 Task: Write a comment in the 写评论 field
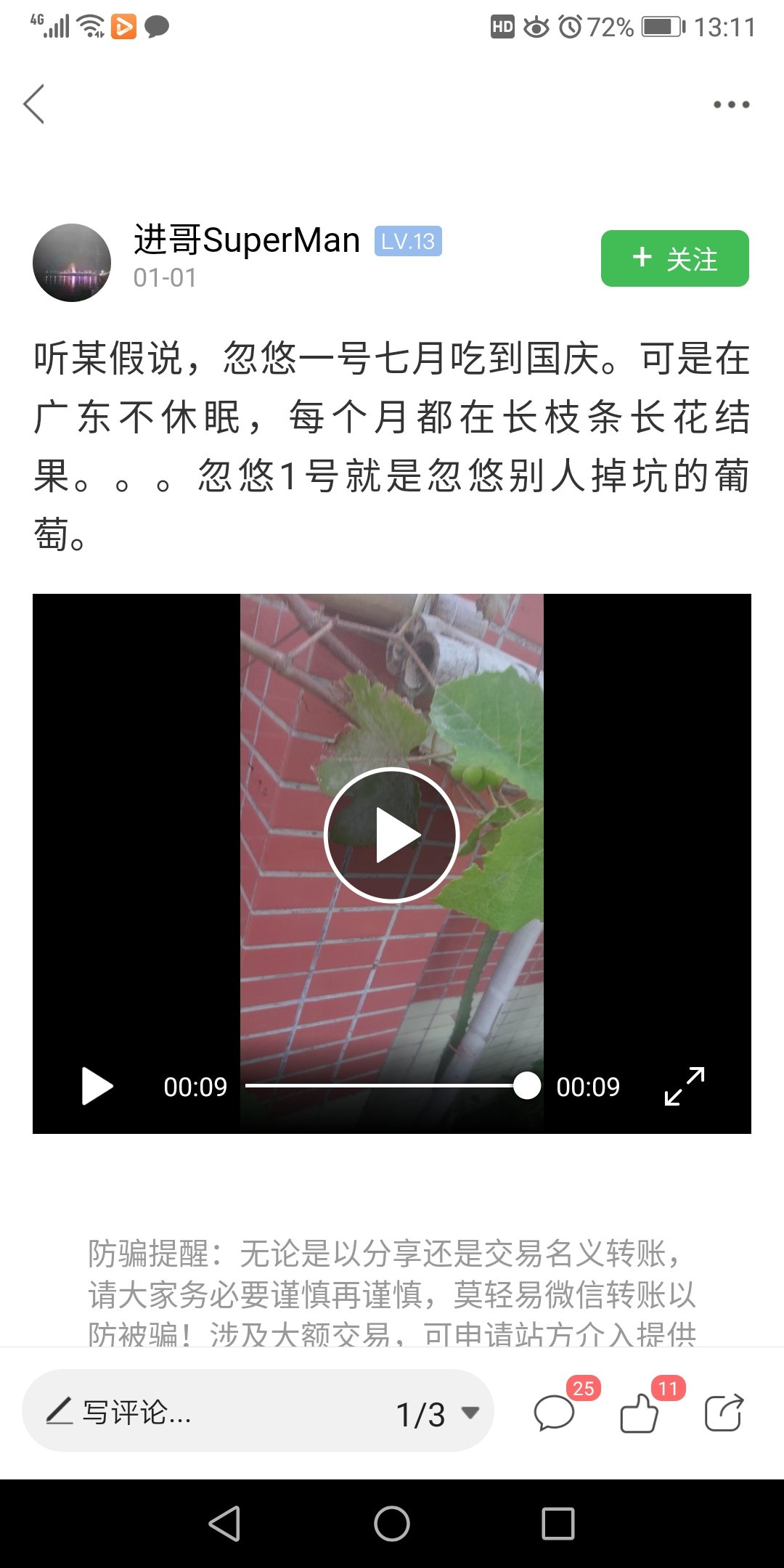[211, 1413]
